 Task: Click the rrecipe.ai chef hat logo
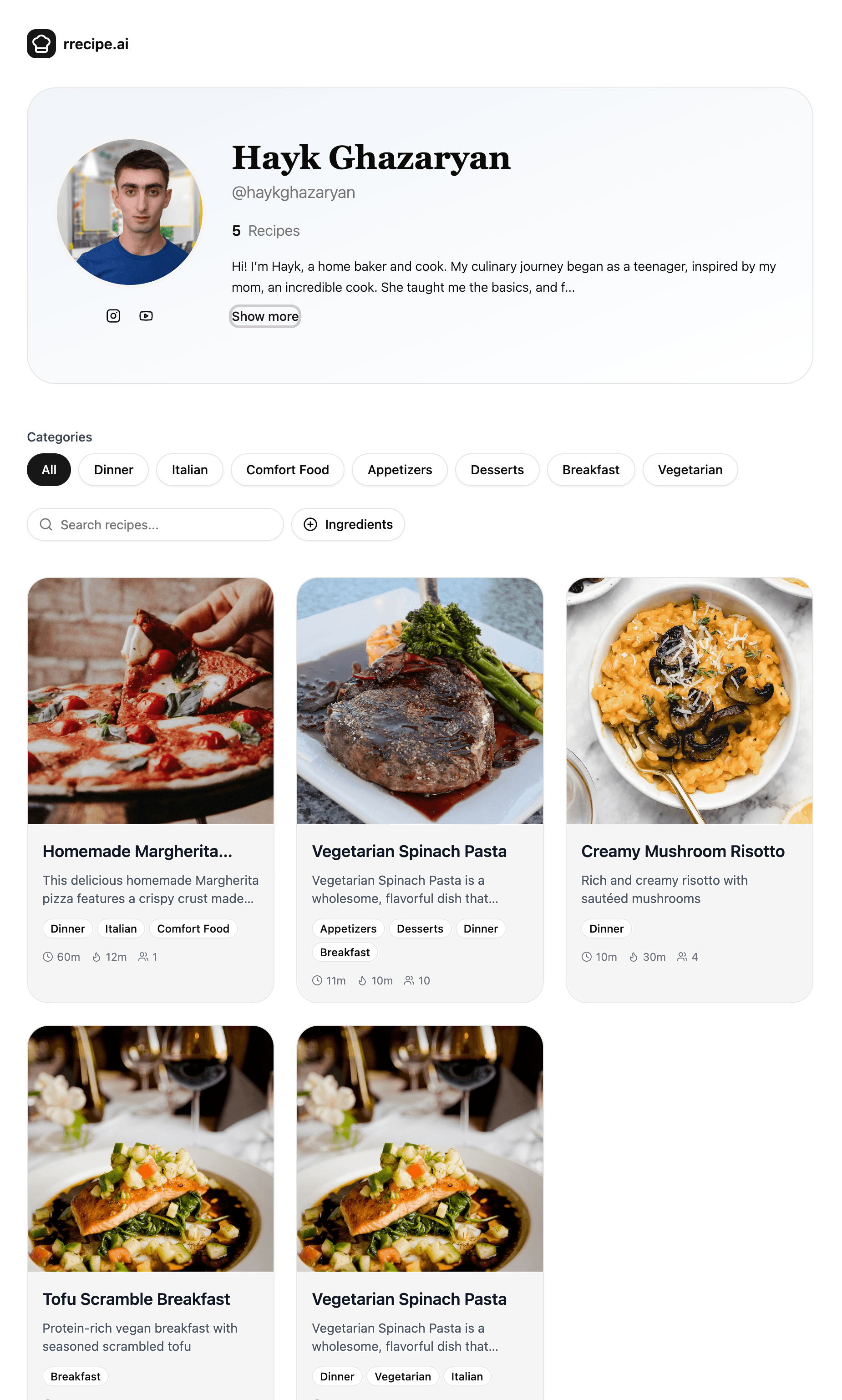(x=41, y=44)
